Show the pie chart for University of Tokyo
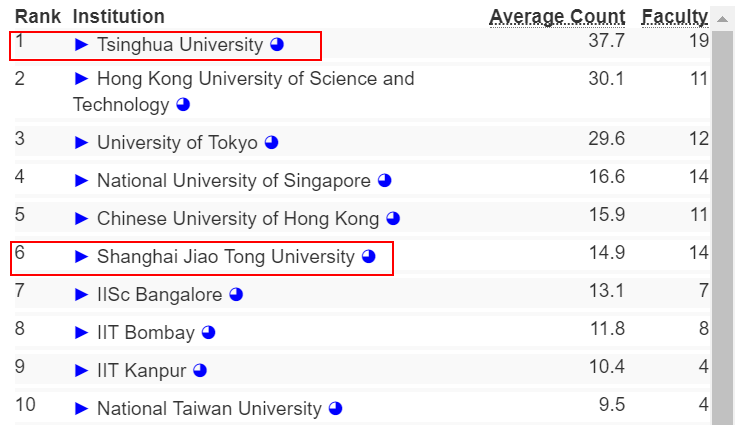735x425 pixels. click(271, 143)
